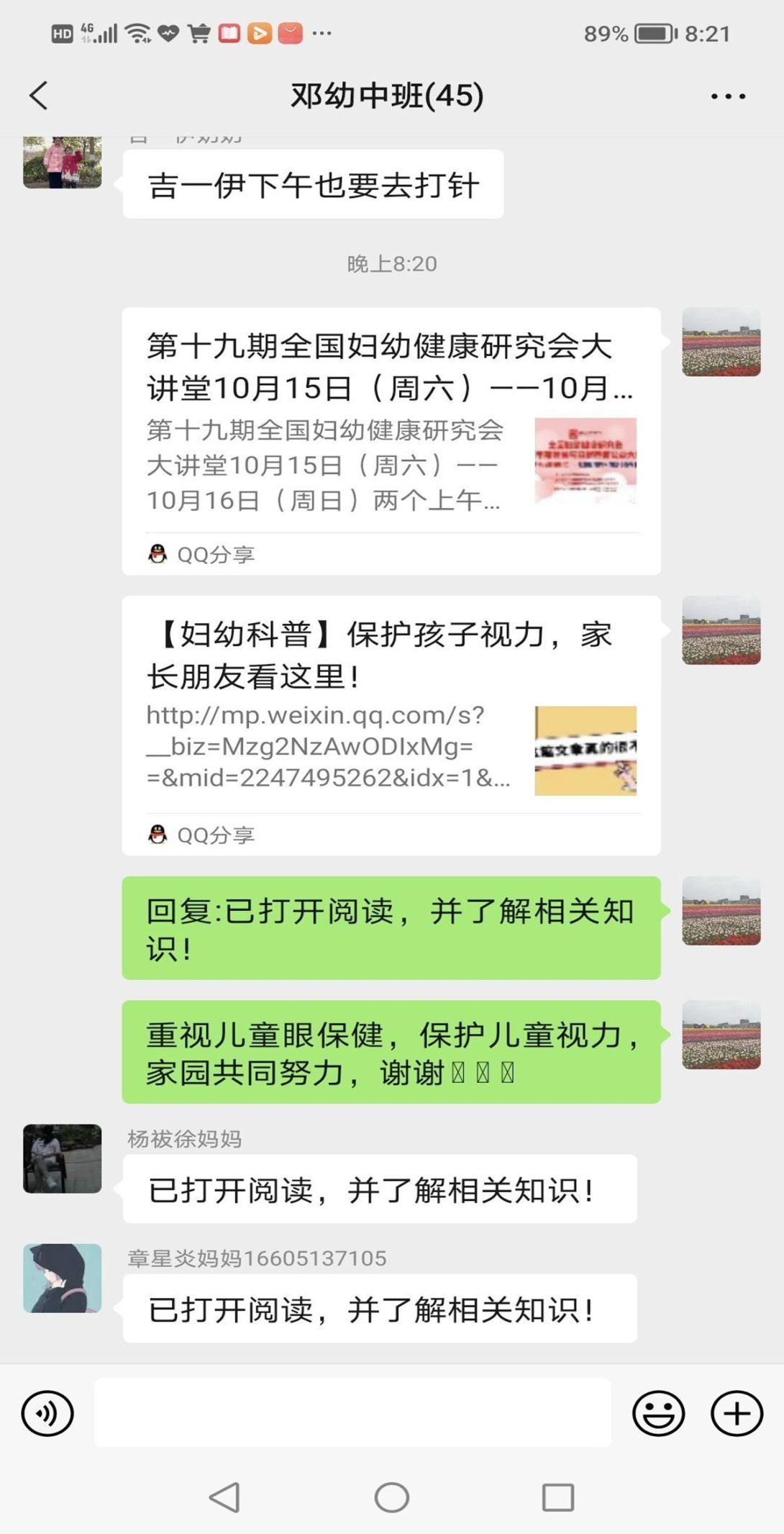Open the plus attachment menu
Viewport: 784px width, 1534px height.
coord(737,1413)
